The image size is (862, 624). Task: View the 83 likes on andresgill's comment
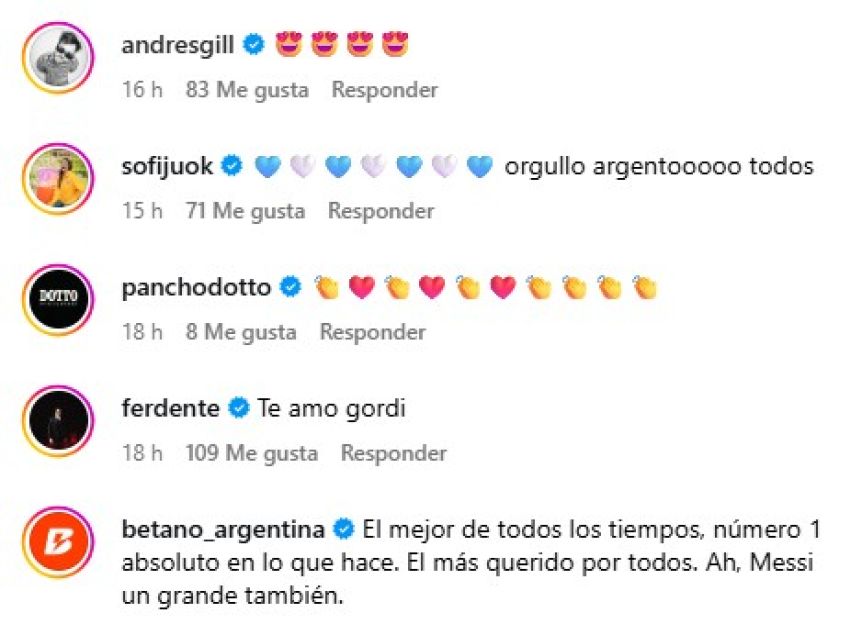coord(247,90)
